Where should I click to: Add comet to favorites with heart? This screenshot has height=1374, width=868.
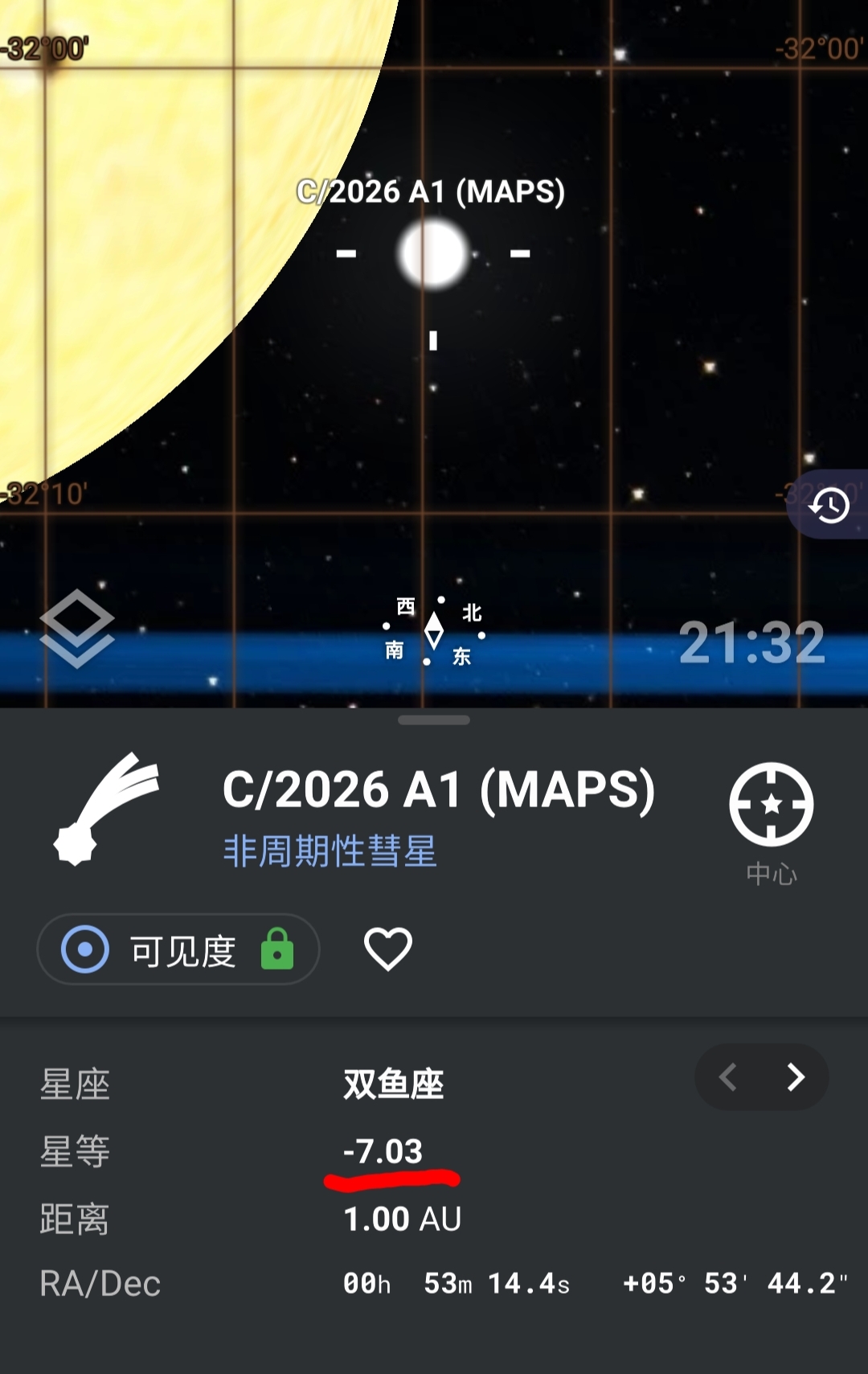point(388,949)
